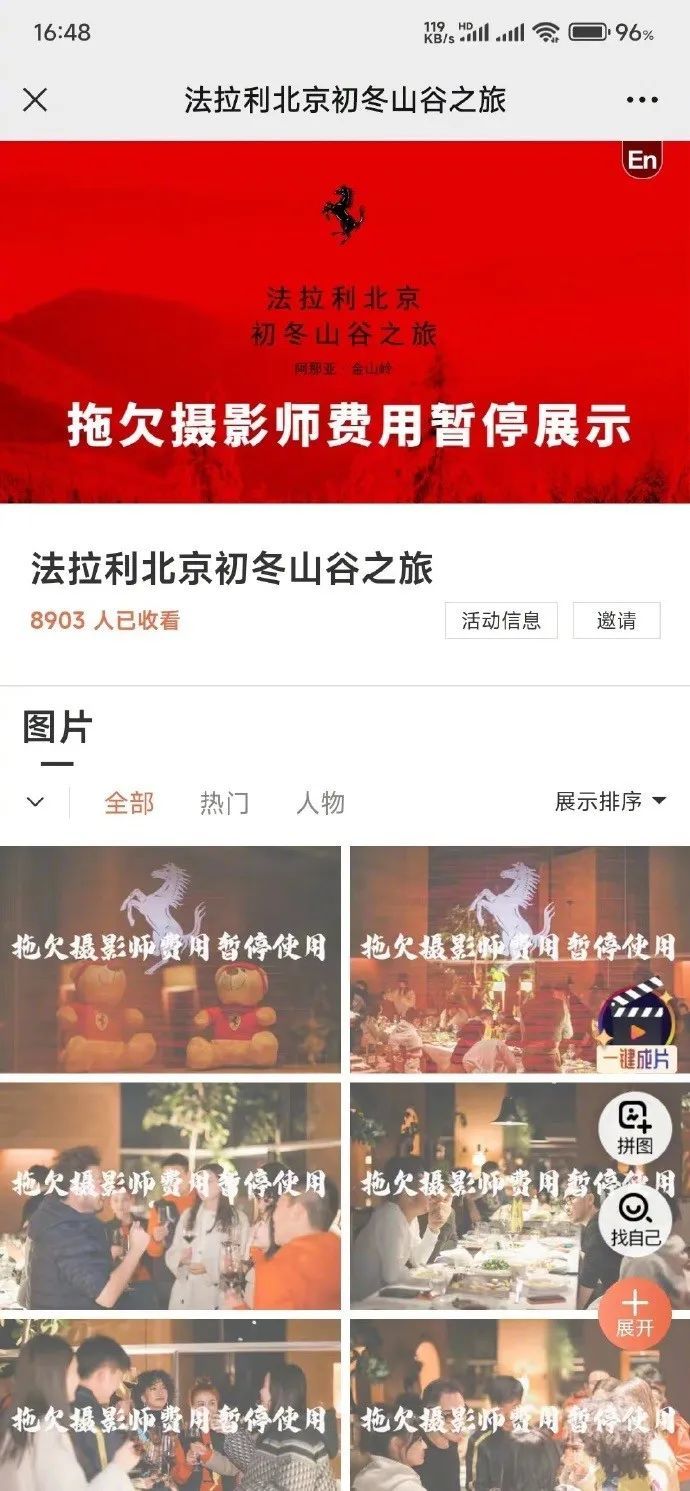The image size is (690, 1491).
Task: Switch to the 人物 tab
Action: click(320, 802)
